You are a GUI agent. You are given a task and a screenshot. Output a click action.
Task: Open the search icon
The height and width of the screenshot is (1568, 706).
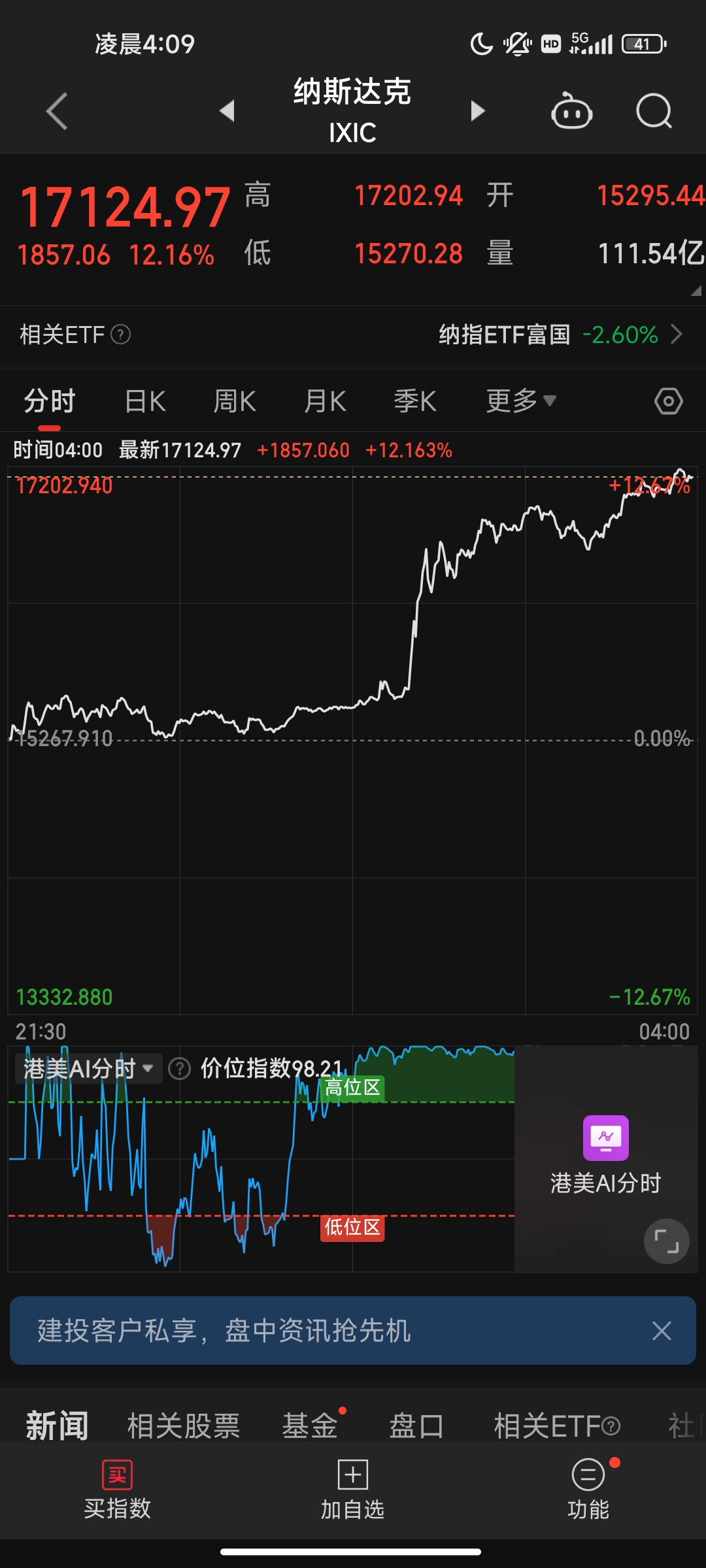[x=654, y=111]
